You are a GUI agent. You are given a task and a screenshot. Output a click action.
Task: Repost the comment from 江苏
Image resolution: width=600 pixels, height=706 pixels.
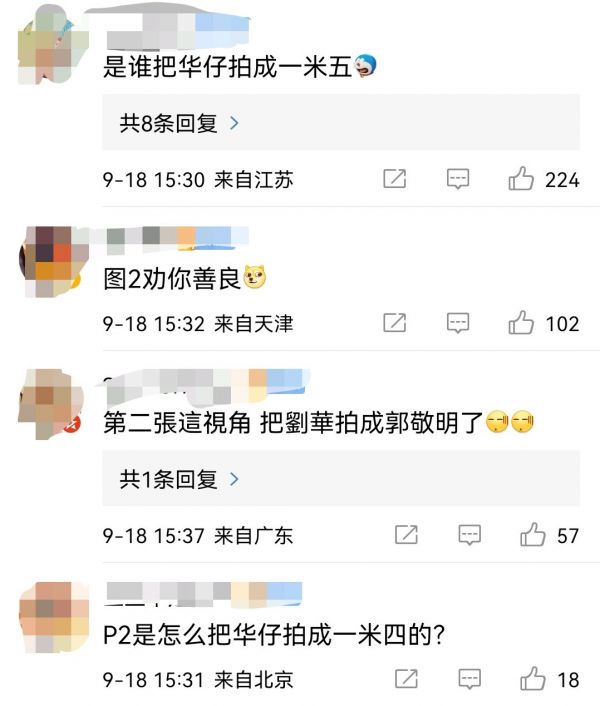[x=395, y=180]
